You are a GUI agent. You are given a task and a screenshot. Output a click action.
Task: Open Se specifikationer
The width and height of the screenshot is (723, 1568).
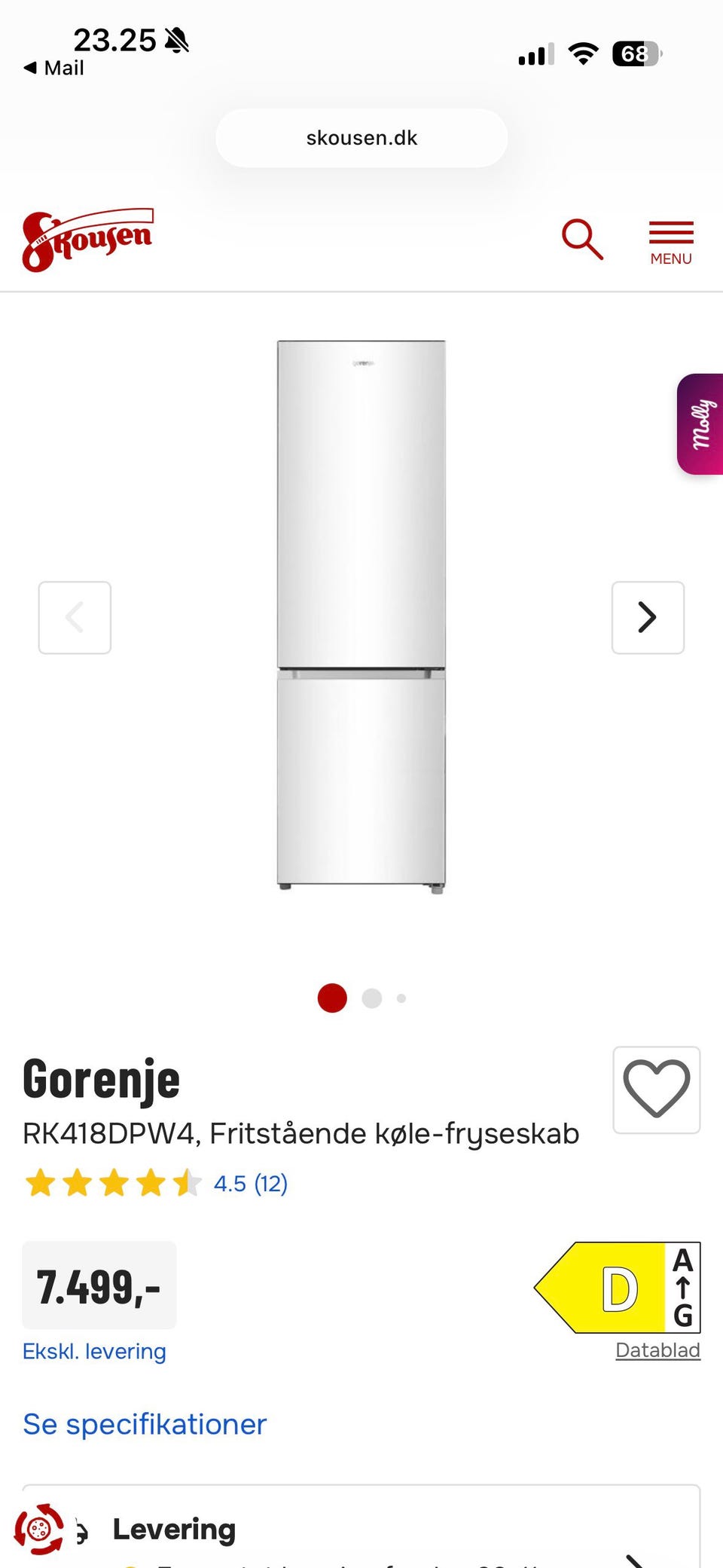145,1423
